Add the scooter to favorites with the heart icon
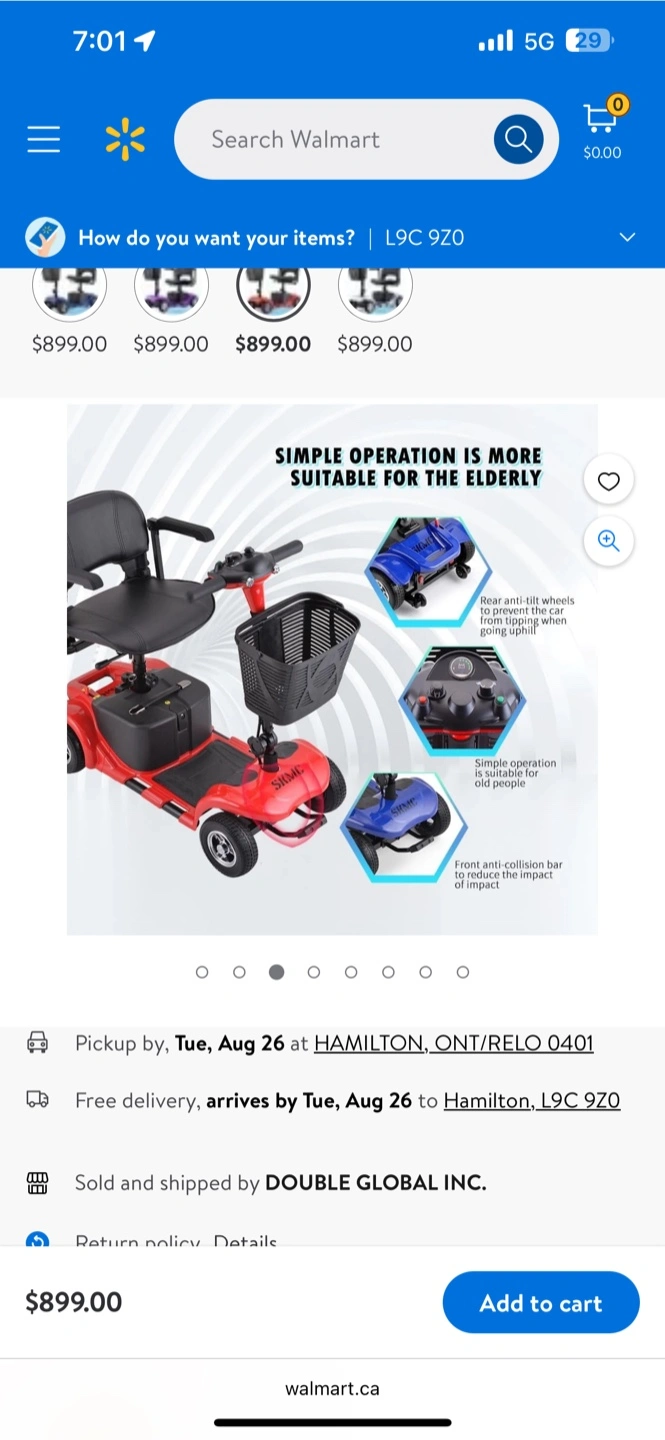The image size is (665, 1440). click(x=608, y=481)
